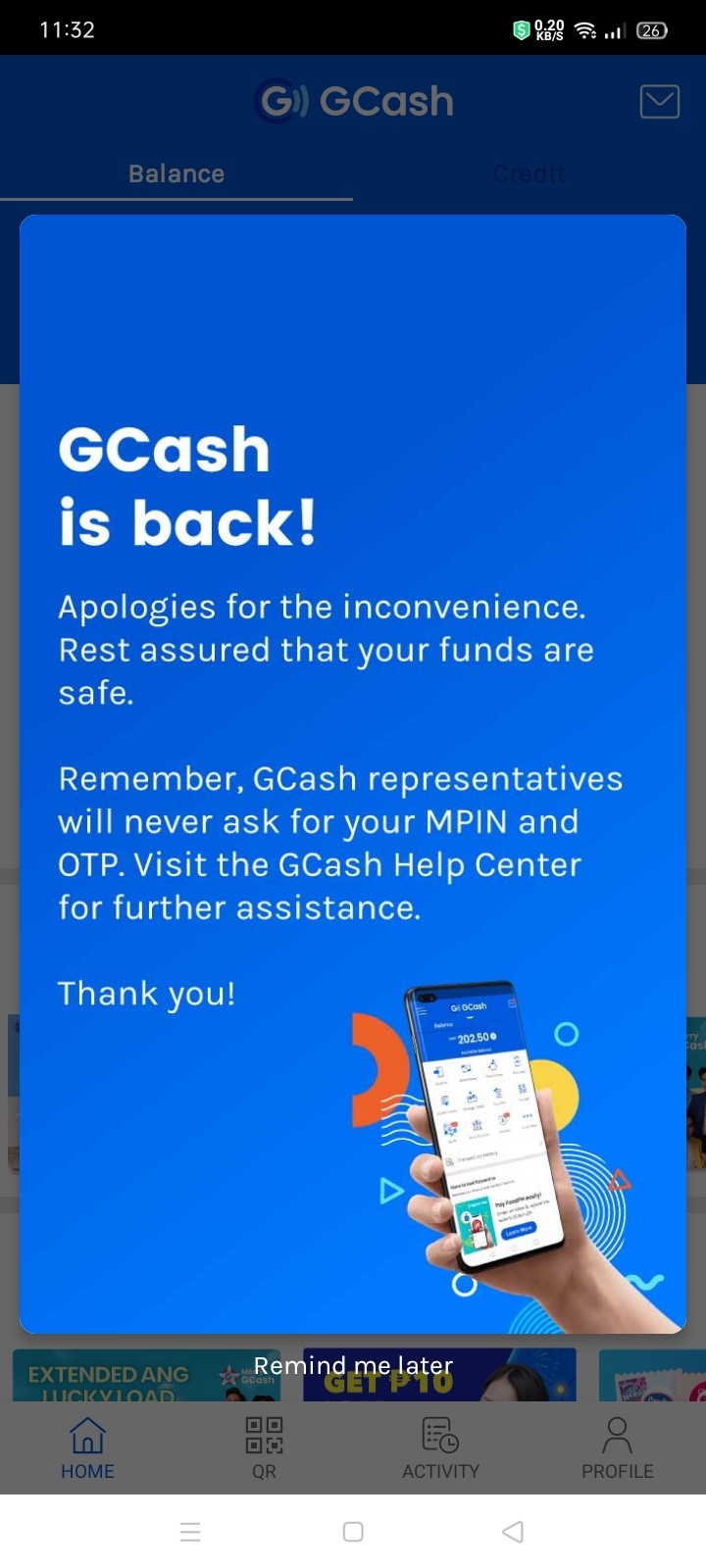Tap the system back button
This screenshot has height=1568, width=706.
[x=513, y=1532]
